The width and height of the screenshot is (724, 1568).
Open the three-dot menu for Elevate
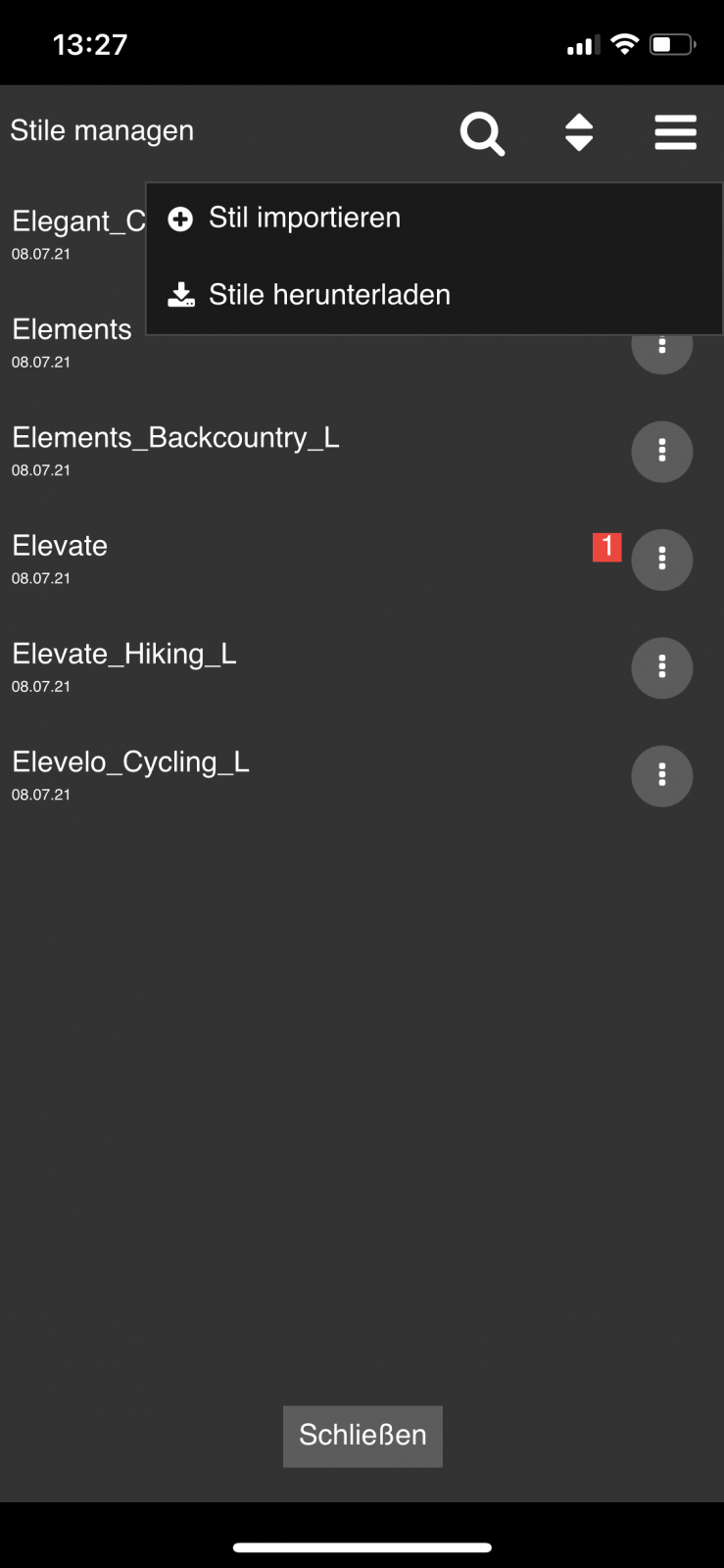click(662, 560)
